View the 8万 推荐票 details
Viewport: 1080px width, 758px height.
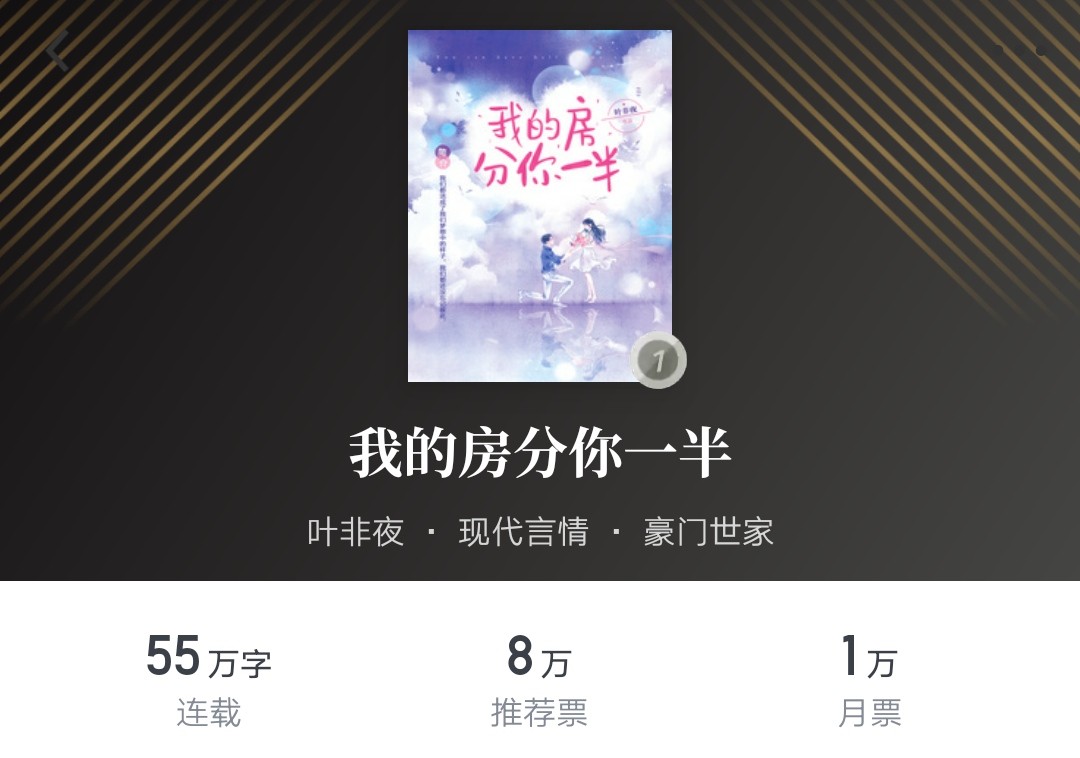(x=539, y=681)
